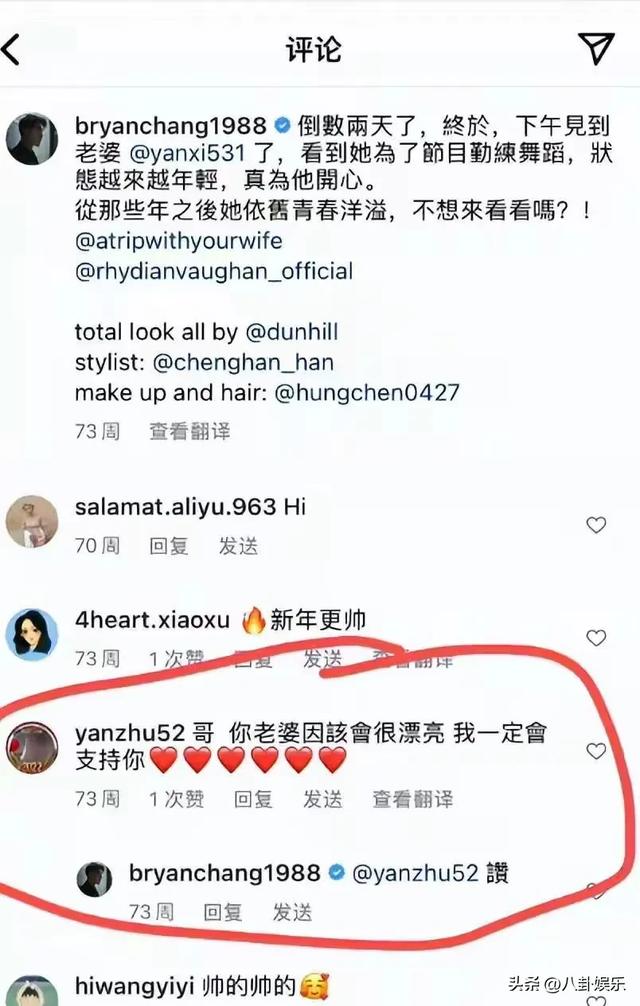This screenshot has width=640, height=1006.
Task: Tap 查看翻译 under bryanchang1988's caption
Action: tap(190, 431)
